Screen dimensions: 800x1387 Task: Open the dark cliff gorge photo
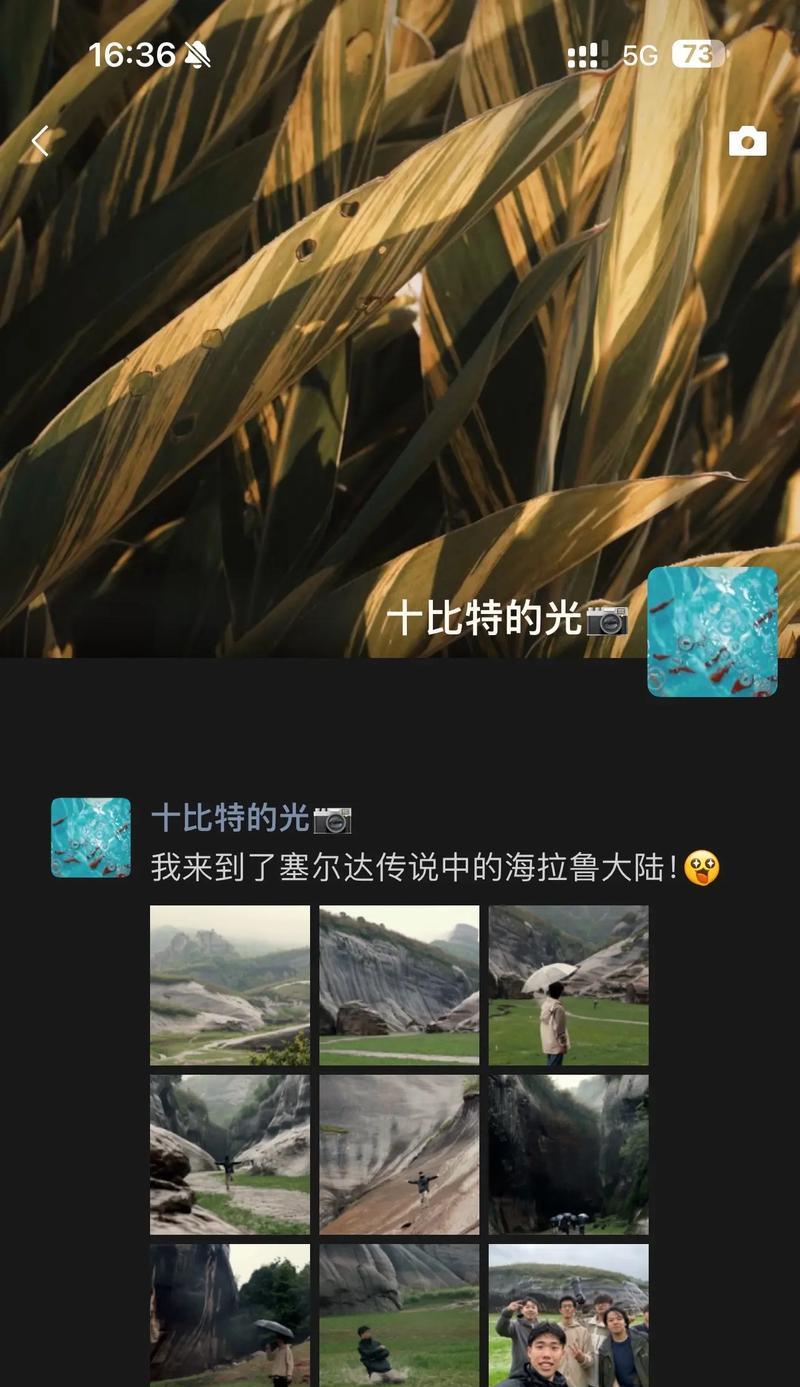point(568,1154)
